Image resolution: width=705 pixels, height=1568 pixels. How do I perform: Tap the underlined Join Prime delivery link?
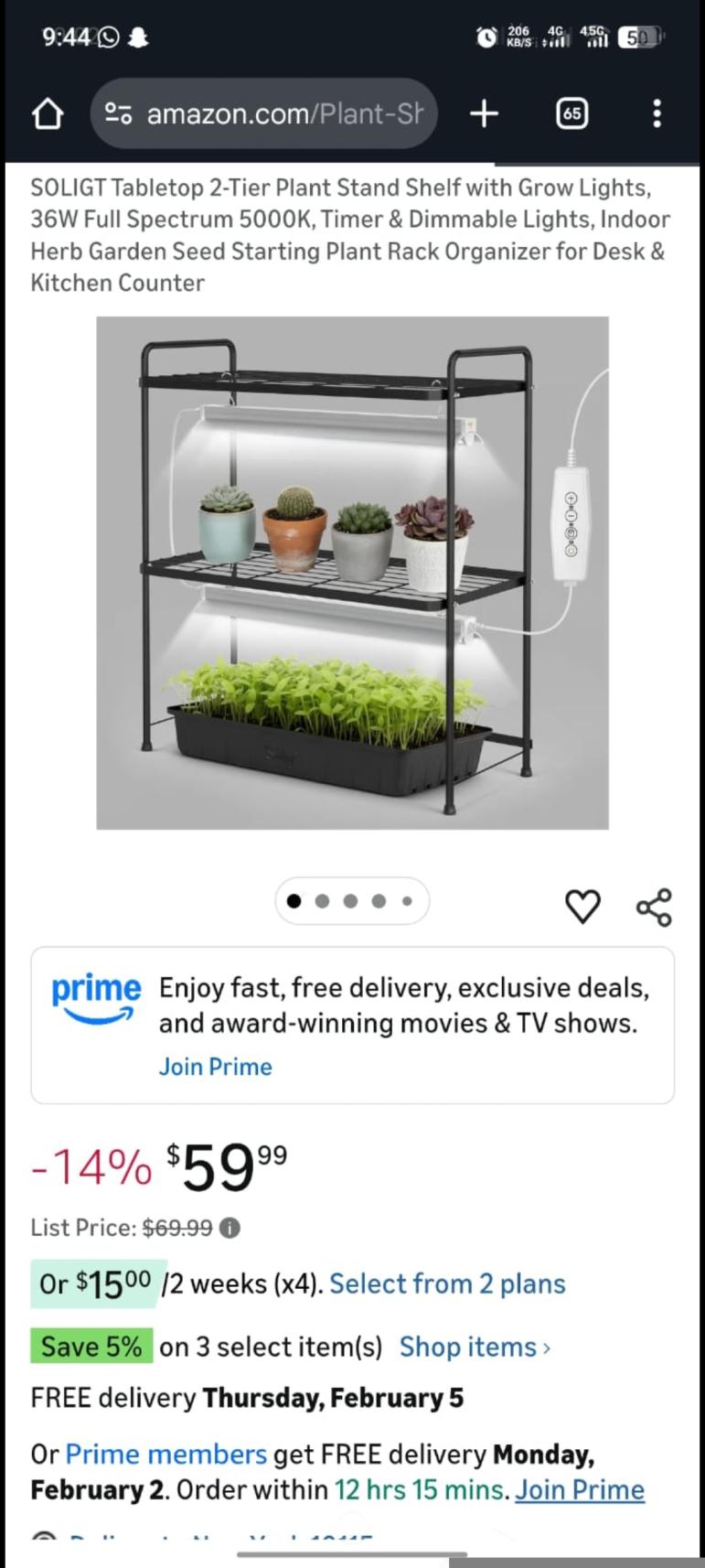pyautogui.click(x=580, y=1490)
